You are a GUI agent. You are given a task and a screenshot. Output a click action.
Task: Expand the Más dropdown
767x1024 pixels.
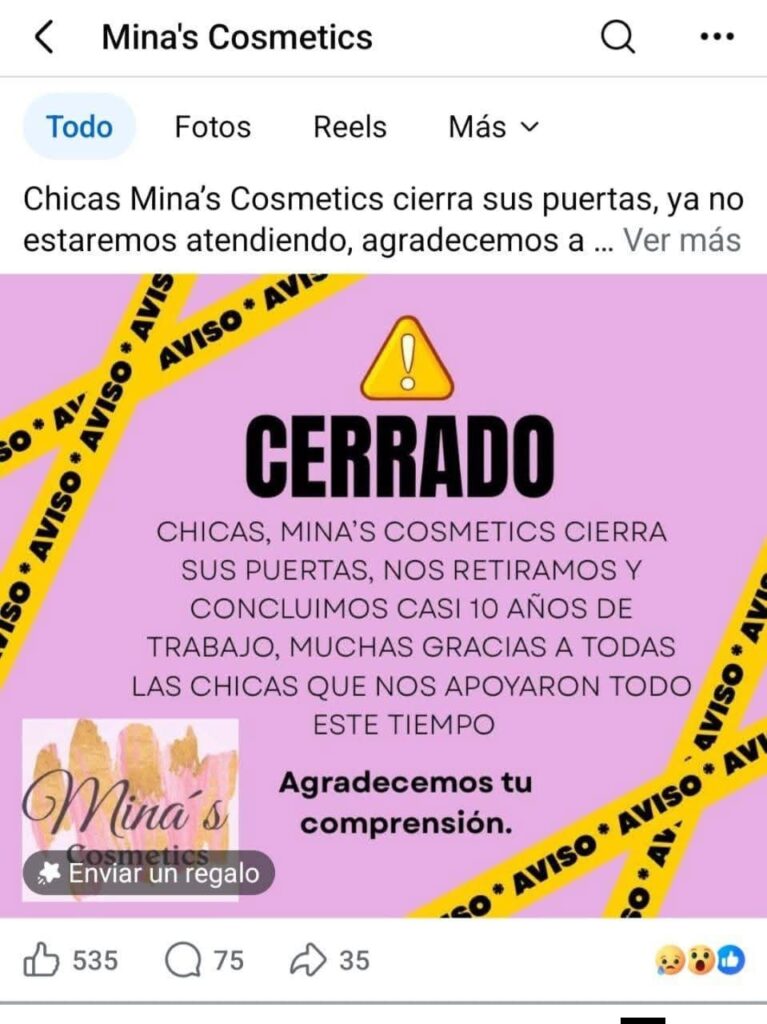point(493,127)
